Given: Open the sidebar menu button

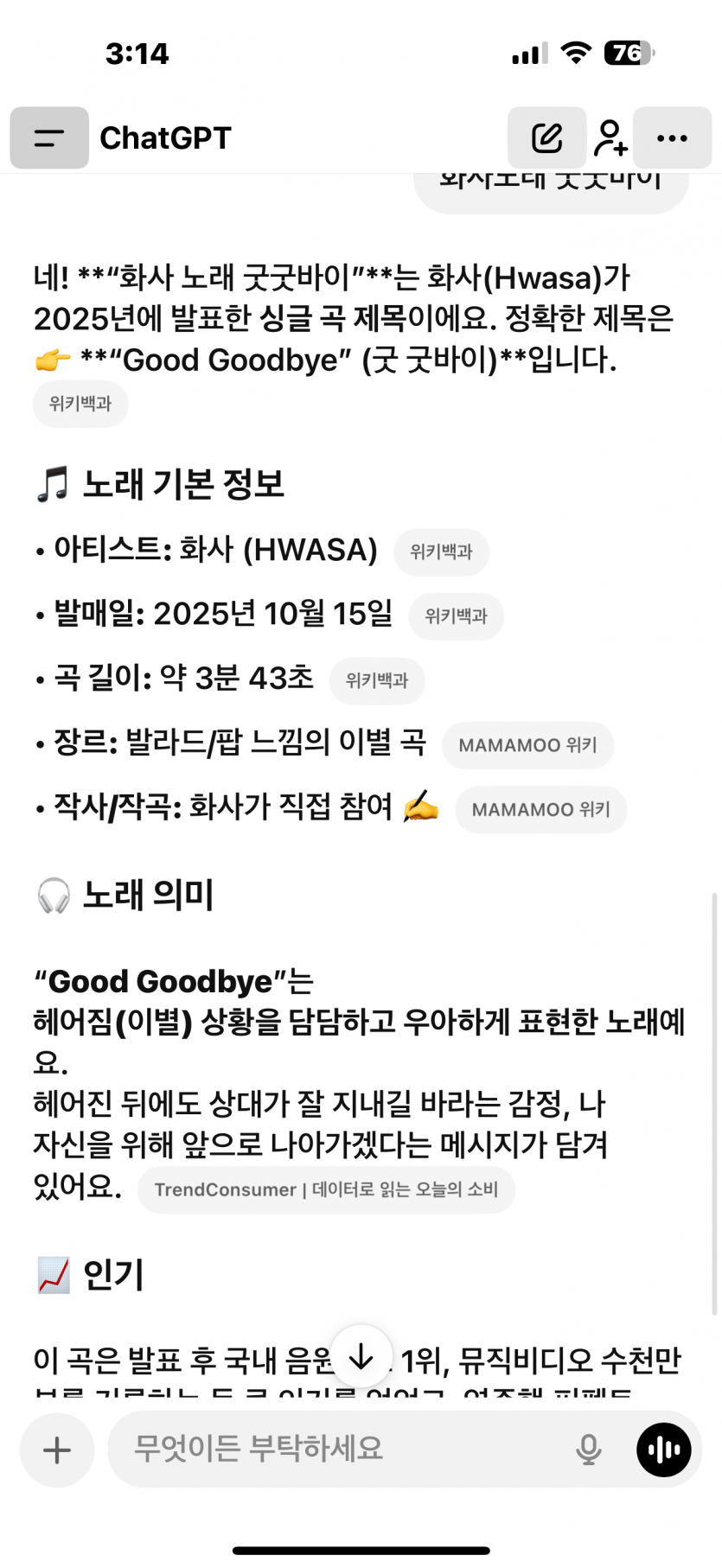Looking at the screenshot, I should (x=49, y=137).
